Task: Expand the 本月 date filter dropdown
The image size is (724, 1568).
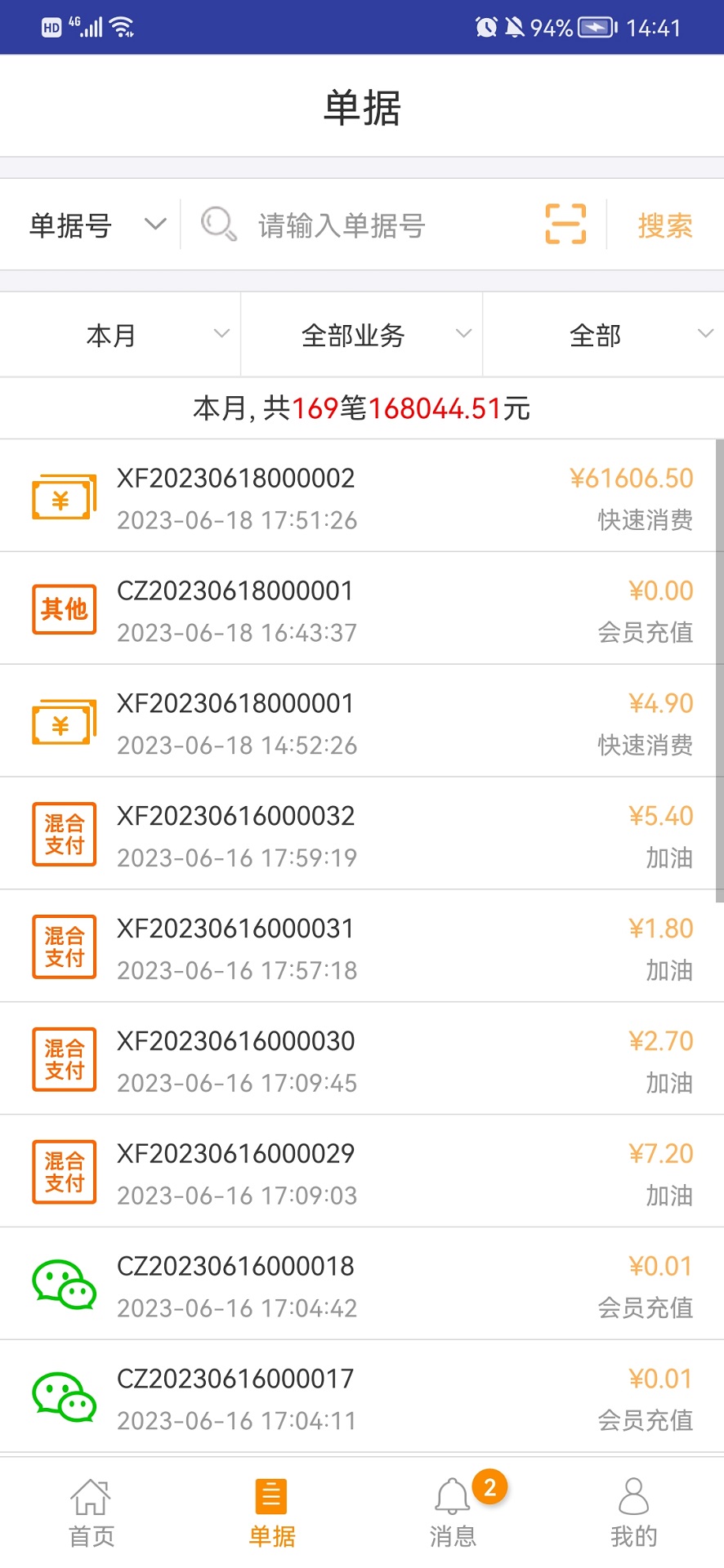Action: tap(119, 334)
